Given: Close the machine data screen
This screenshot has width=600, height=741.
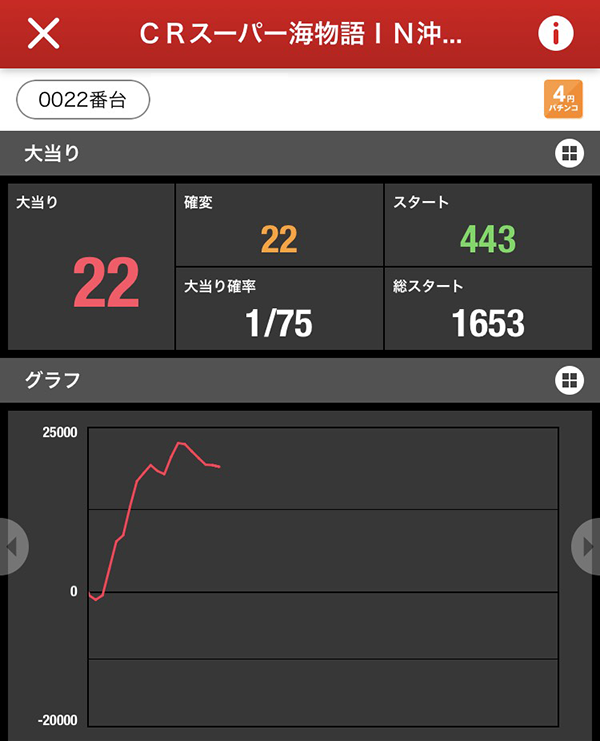Looking at the screenshot, I should pyautogui.click(x=44, y=33).
